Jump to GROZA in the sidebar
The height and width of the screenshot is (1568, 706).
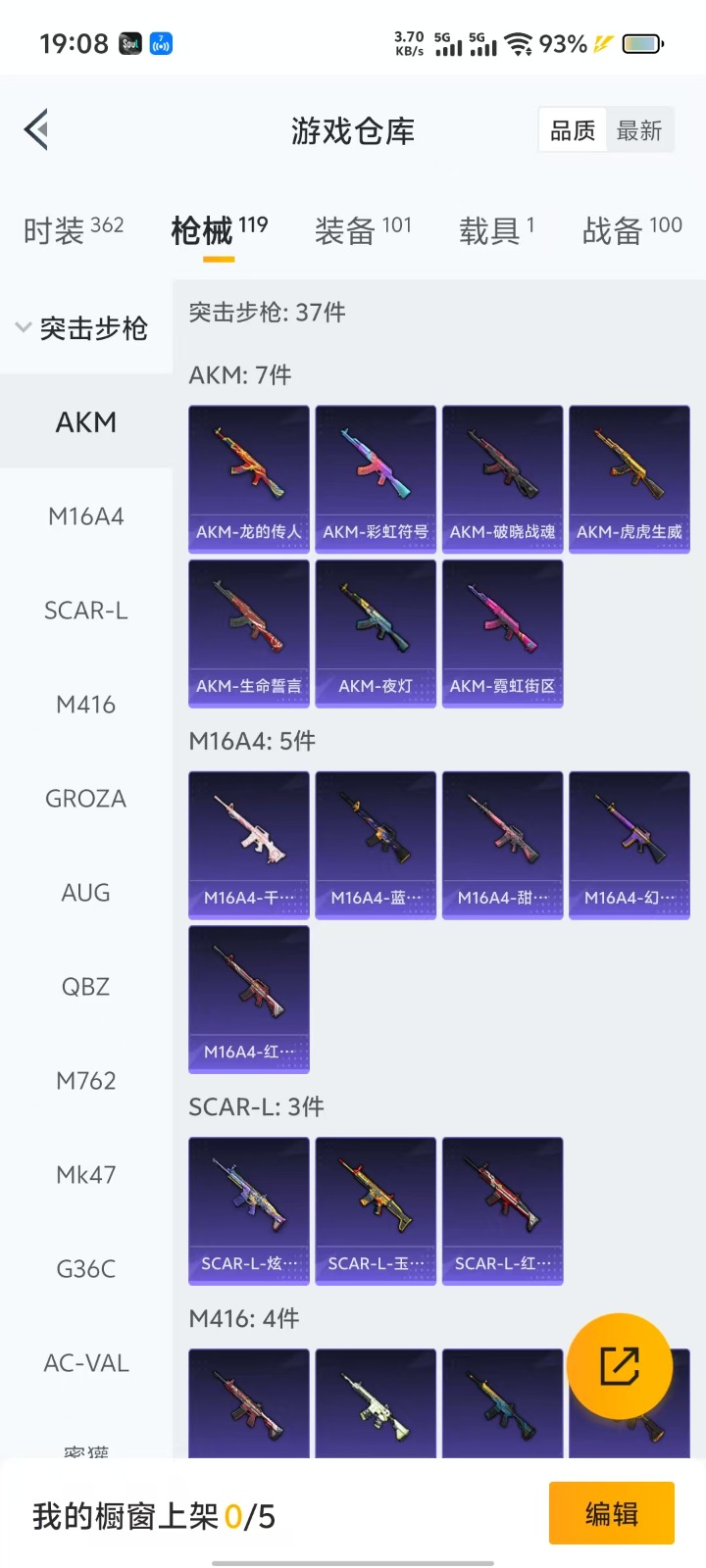86,799
